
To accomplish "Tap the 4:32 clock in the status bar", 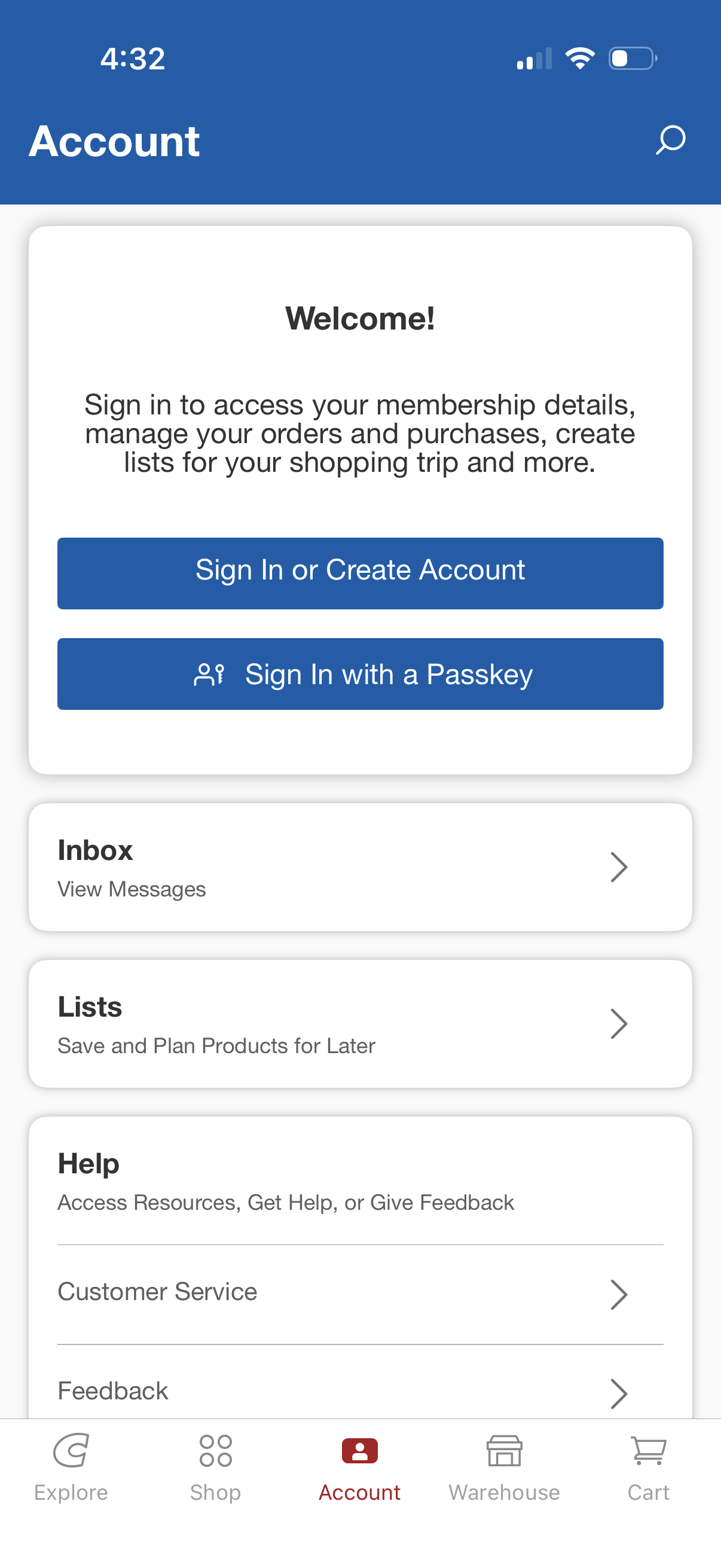I will 132,58.
